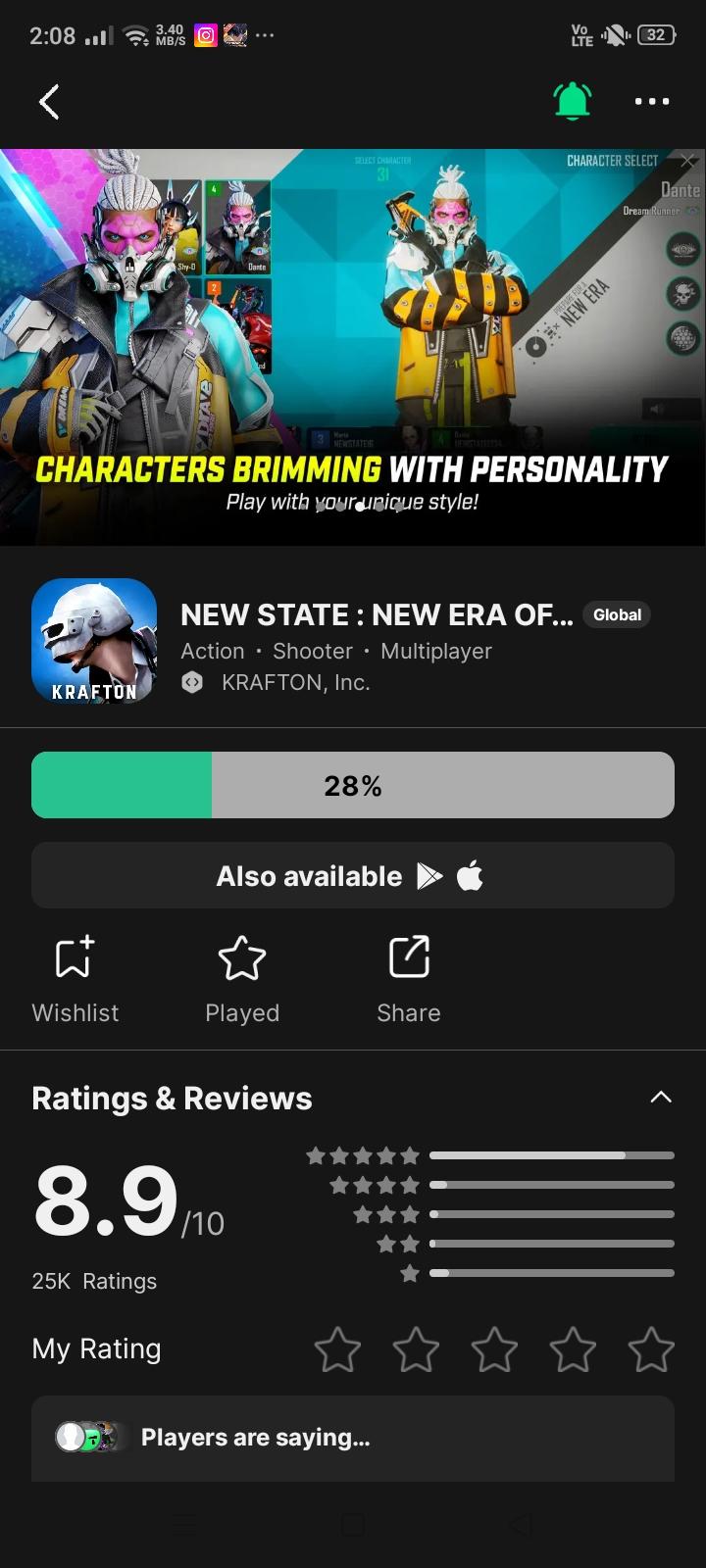This screenshot has height=1568, width=706.
Task: Open the three-dot overflow menu
Action: coord(651,101)
